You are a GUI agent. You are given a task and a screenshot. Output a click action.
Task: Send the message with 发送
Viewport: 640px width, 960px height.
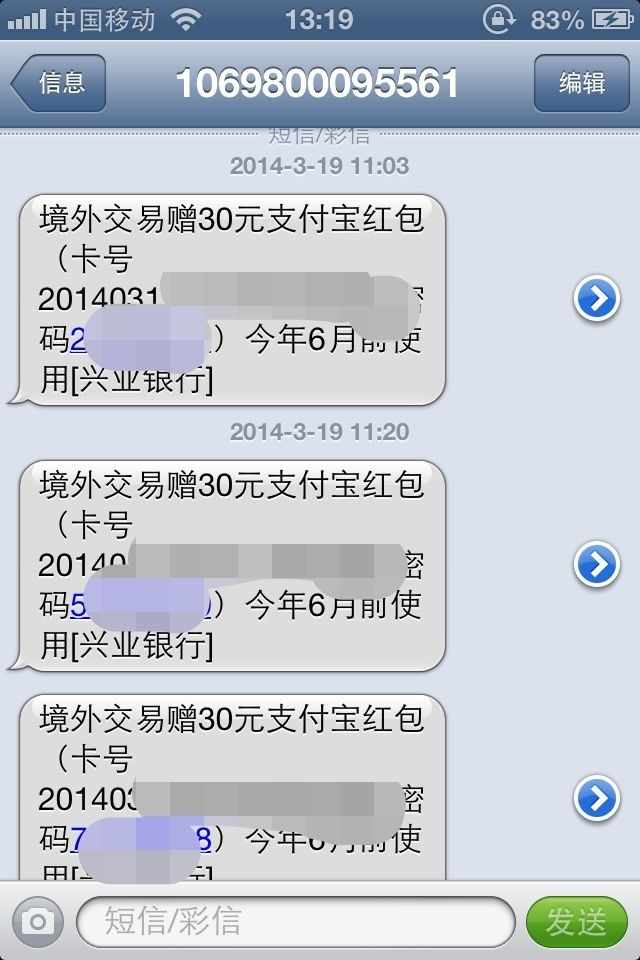pos(575,921)
